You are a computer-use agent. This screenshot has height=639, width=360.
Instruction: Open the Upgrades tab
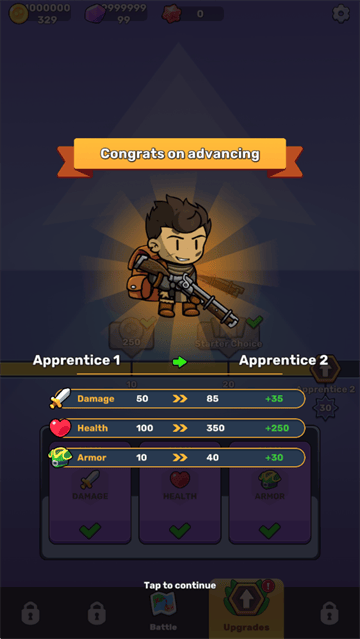coord(246,607)
